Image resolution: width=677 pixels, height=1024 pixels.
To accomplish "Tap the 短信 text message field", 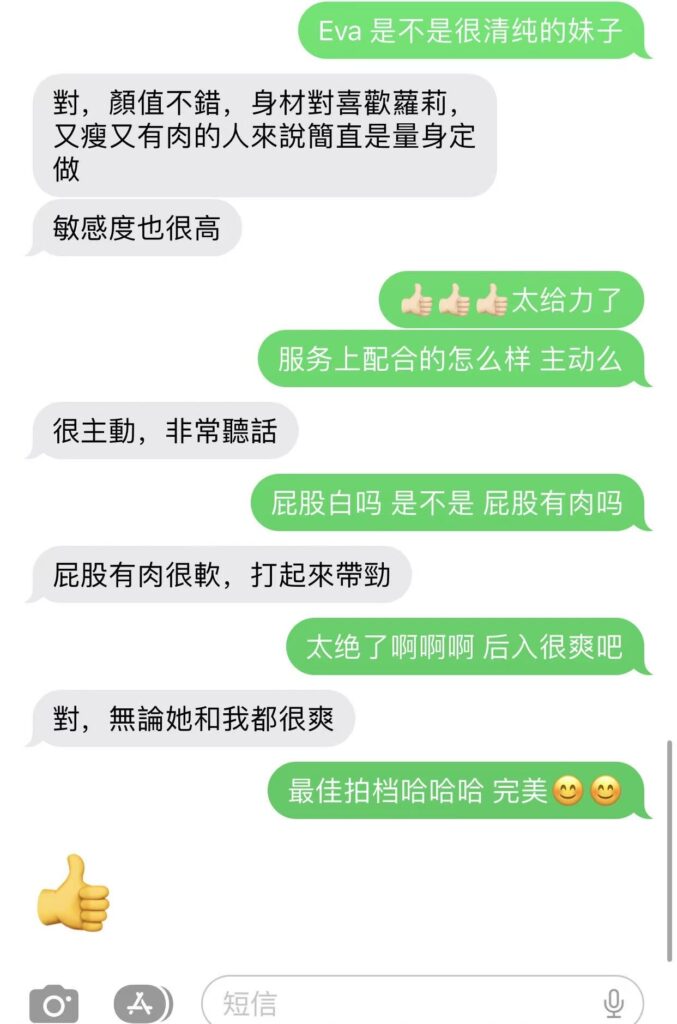I will click(x=400, y=1003).
